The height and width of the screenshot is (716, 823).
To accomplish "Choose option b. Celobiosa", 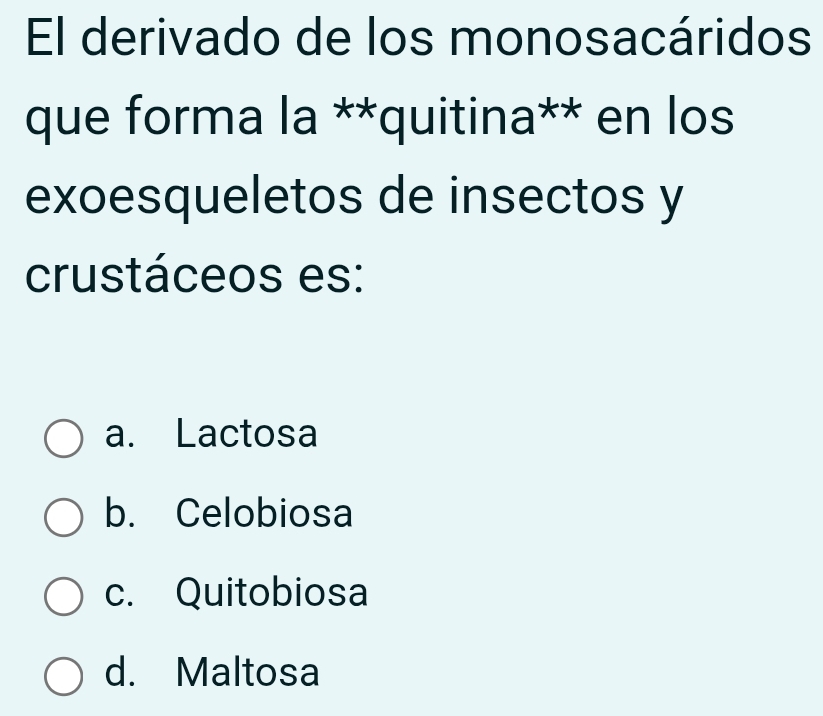I will [x=64, y=516].
